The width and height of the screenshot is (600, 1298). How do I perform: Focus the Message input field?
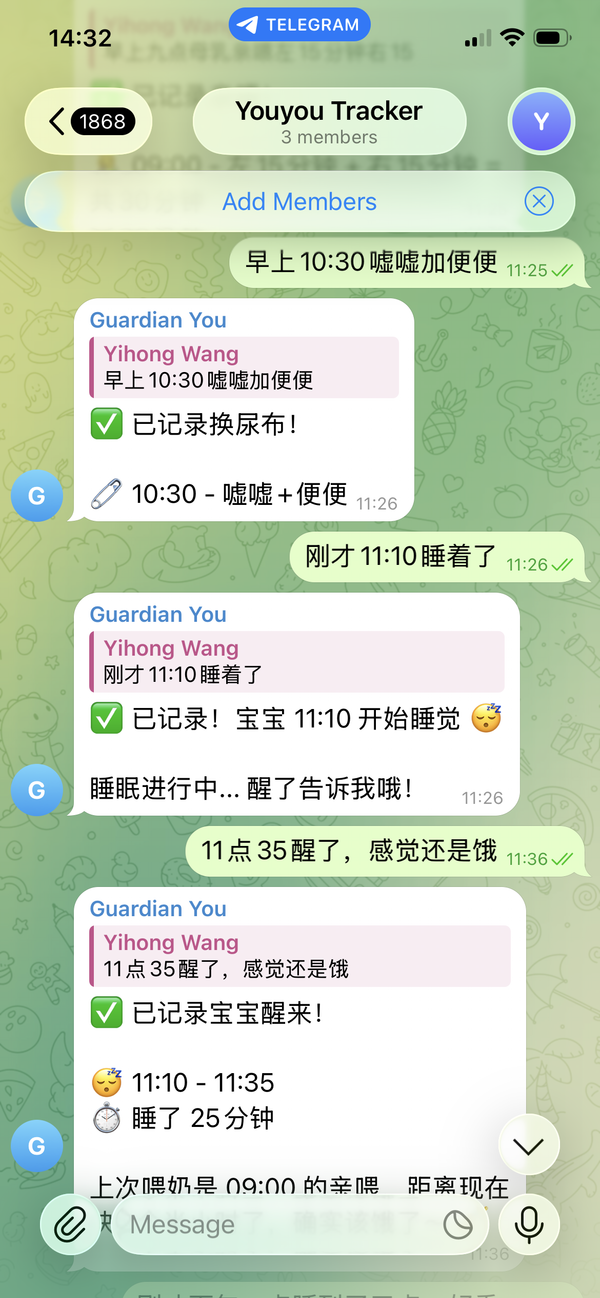(280, 1225)
